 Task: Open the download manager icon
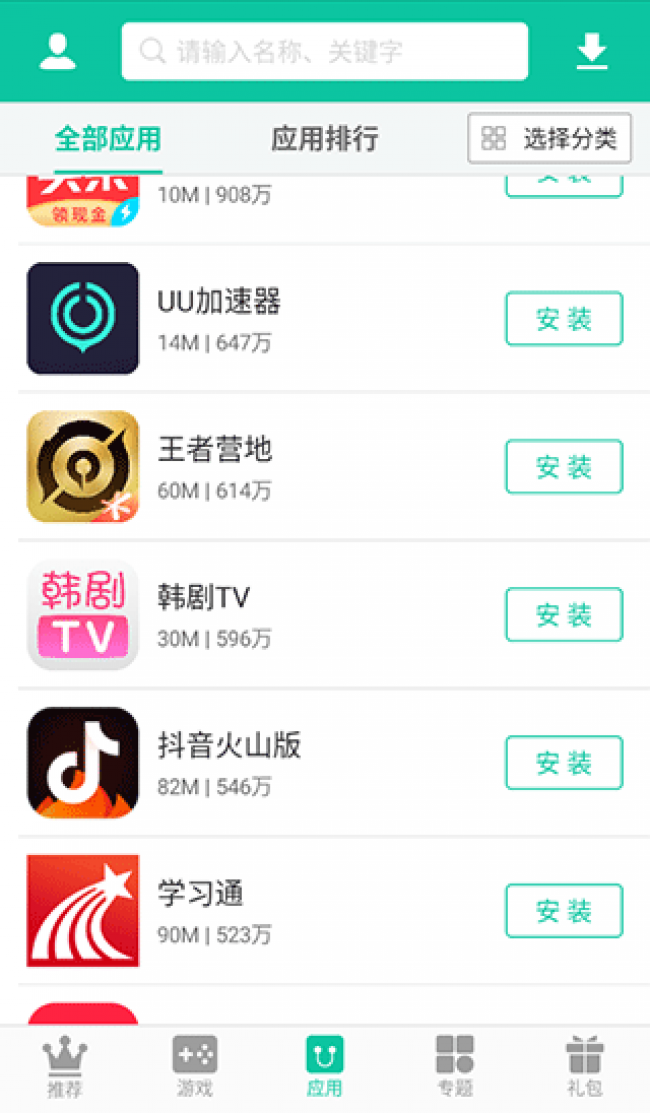tap(592, 51)
